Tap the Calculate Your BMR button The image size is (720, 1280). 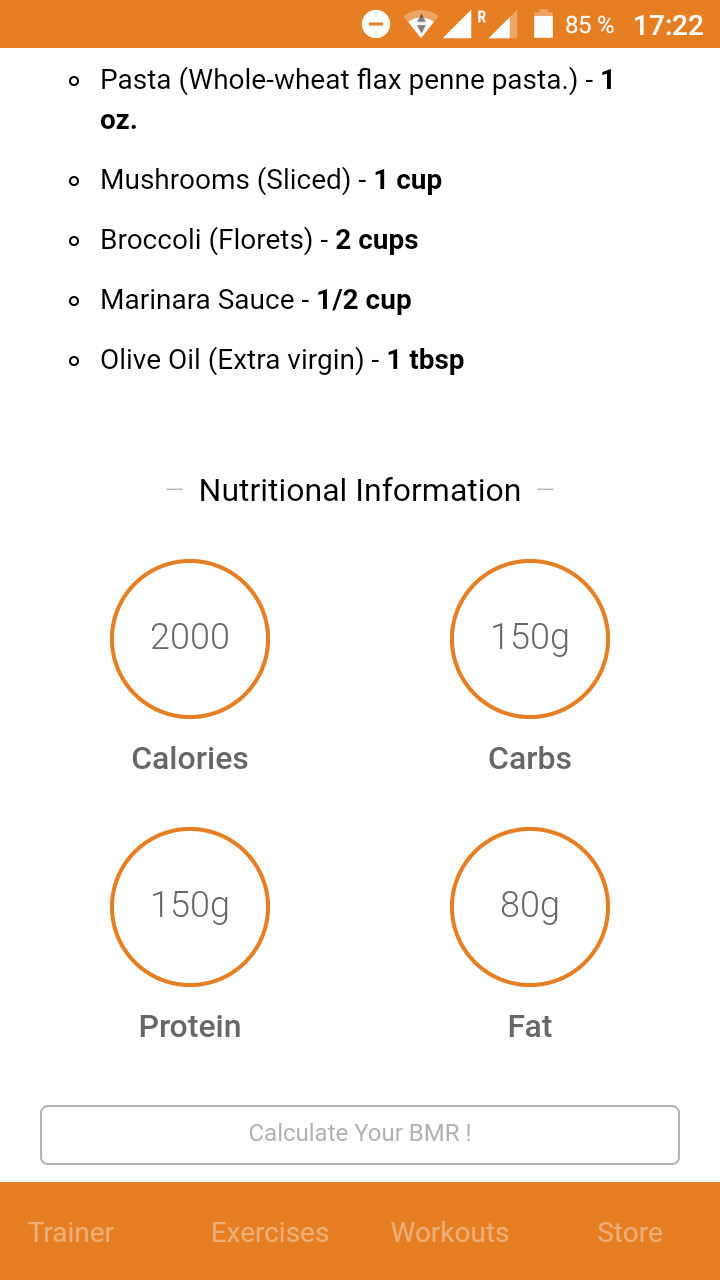[x=360, y=1134]
